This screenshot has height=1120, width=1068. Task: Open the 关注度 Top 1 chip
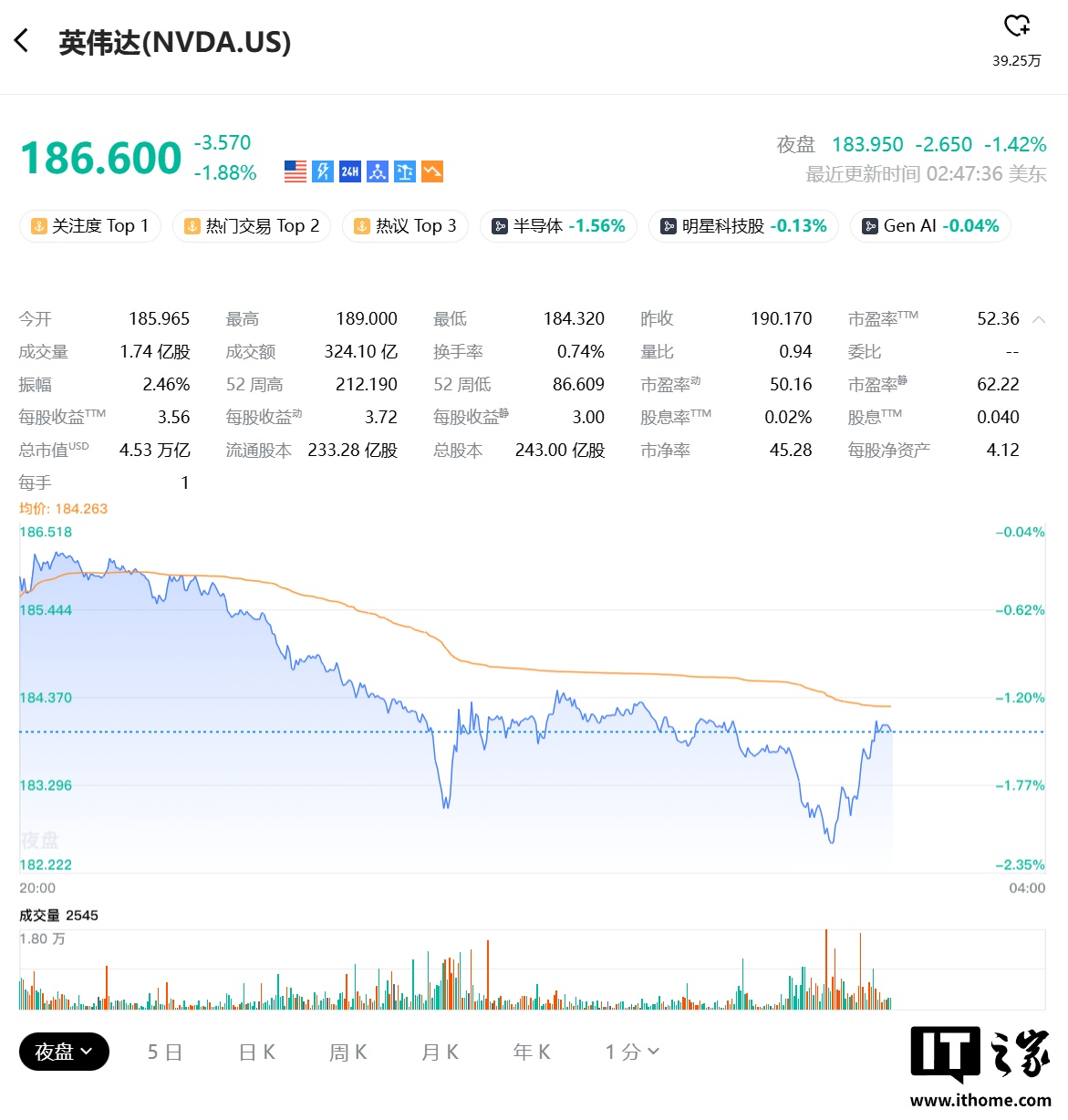tap(90, 226)
